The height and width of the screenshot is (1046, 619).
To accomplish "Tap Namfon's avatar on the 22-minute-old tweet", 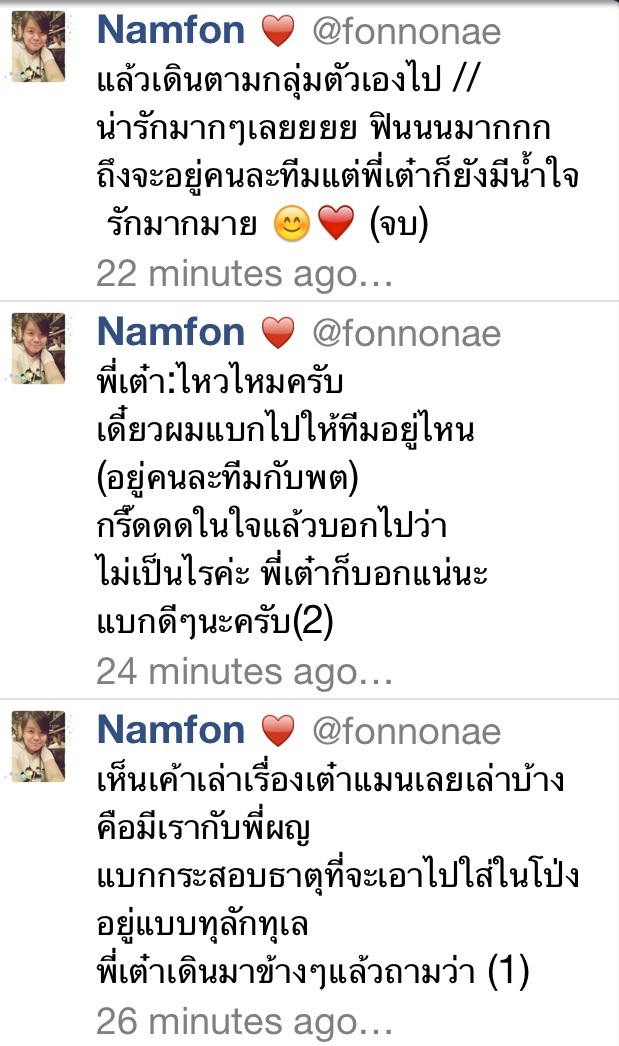I will [38, 47].
